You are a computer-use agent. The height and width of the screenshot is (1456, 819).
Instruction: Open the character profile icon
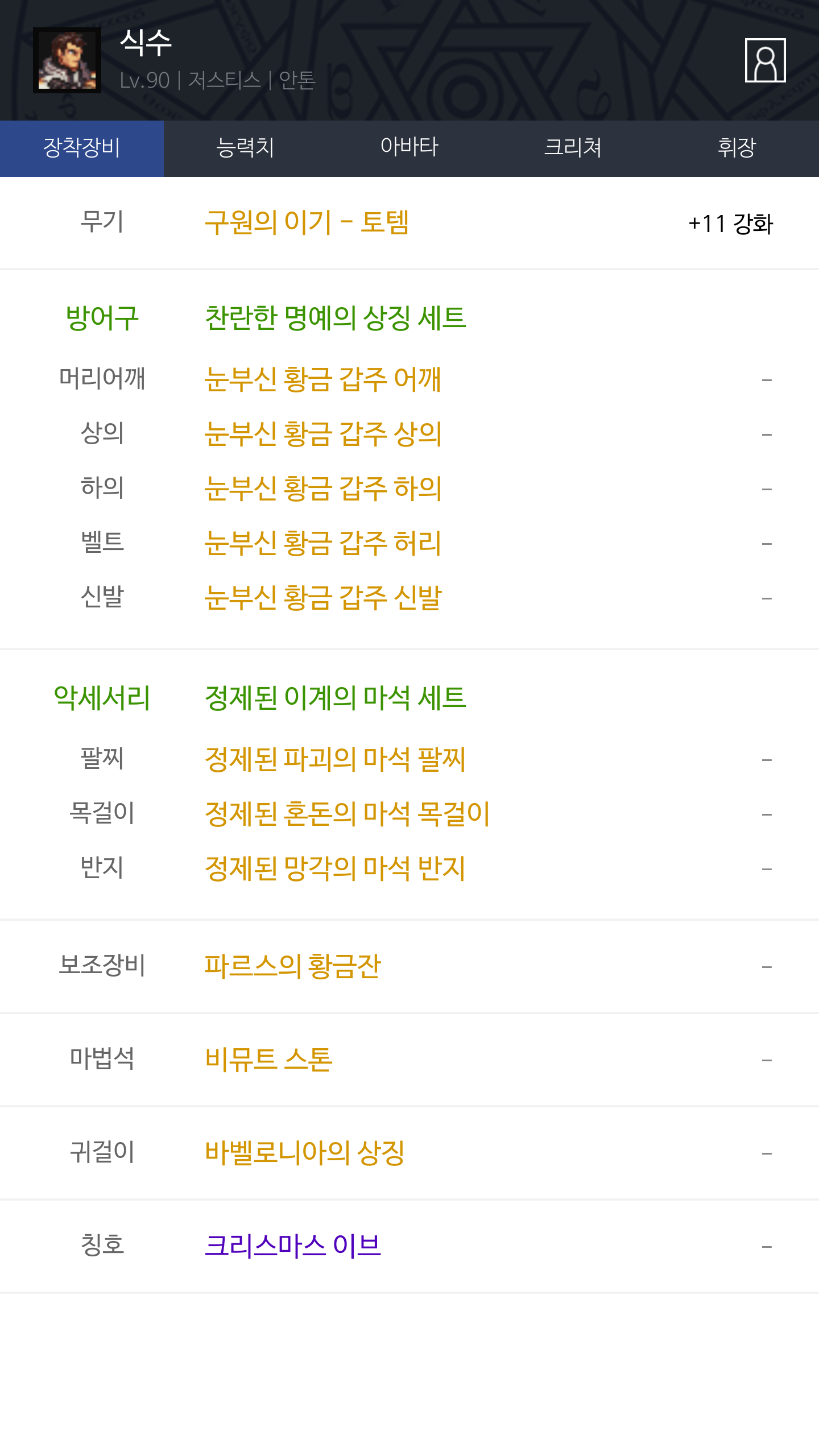(x=765, y=60)
